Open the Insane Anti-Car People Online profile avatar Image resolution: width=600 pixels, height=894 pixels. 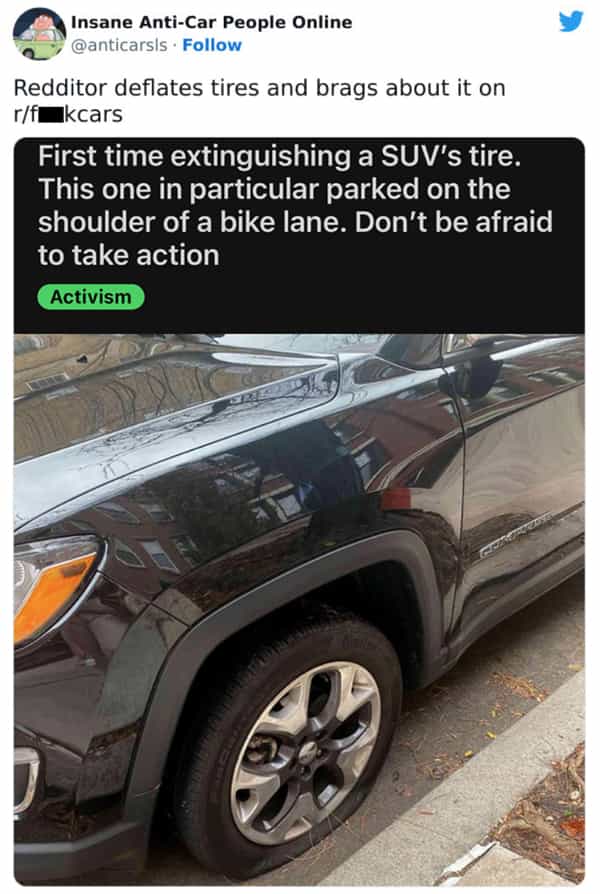[x=38, y=33]
